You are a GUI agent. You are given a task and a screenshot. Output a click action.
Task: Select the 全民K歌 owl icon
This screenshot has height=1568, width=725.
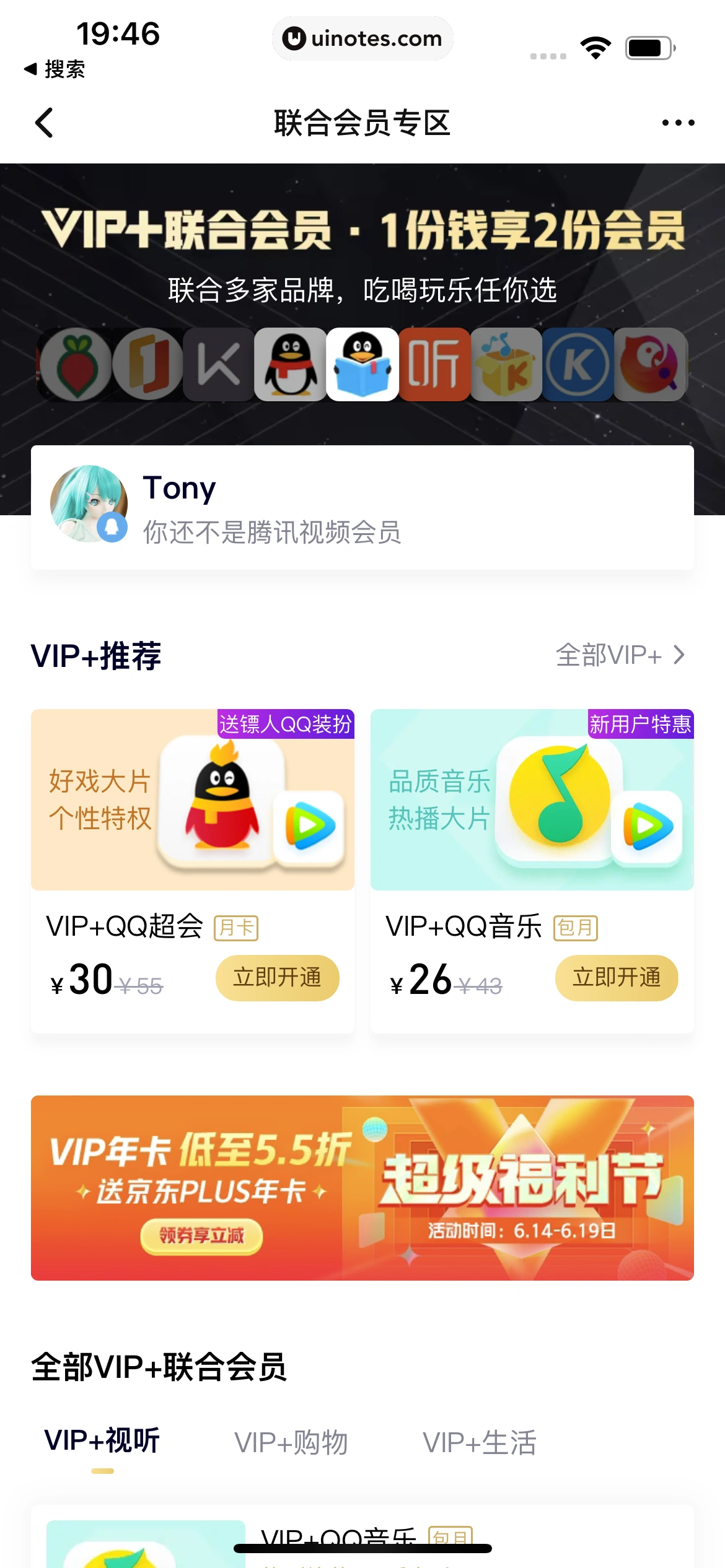(x=651, y=364)
